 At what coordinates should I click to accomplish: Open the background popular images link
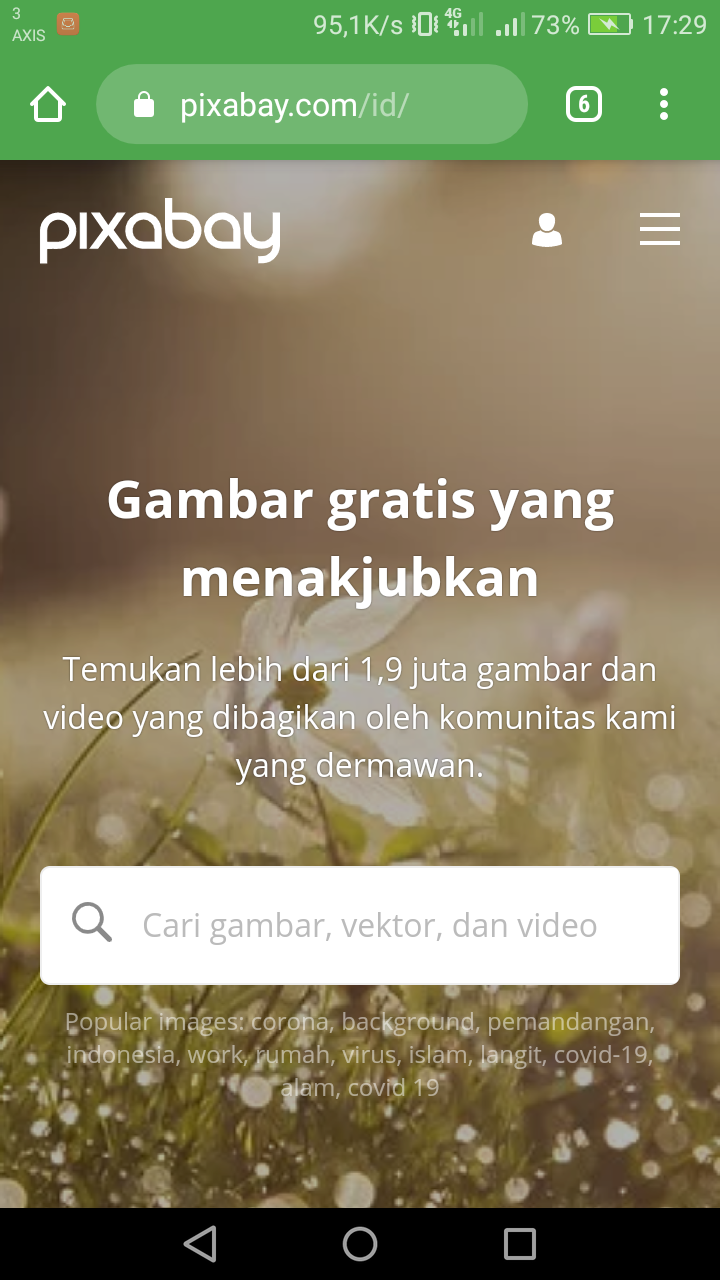(408, 1022)
